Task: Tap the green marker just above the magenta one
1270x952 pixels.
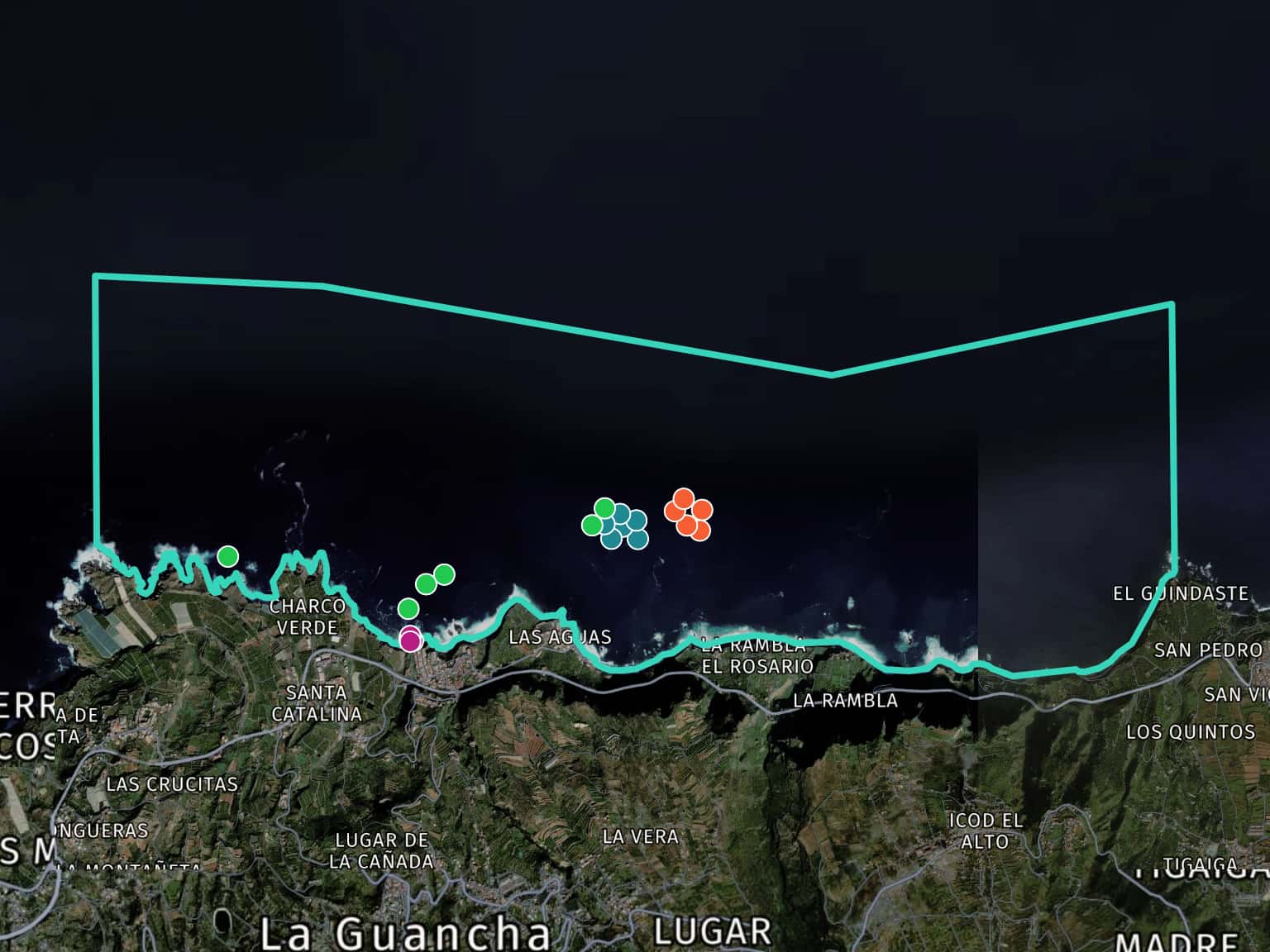Action: 408,608
